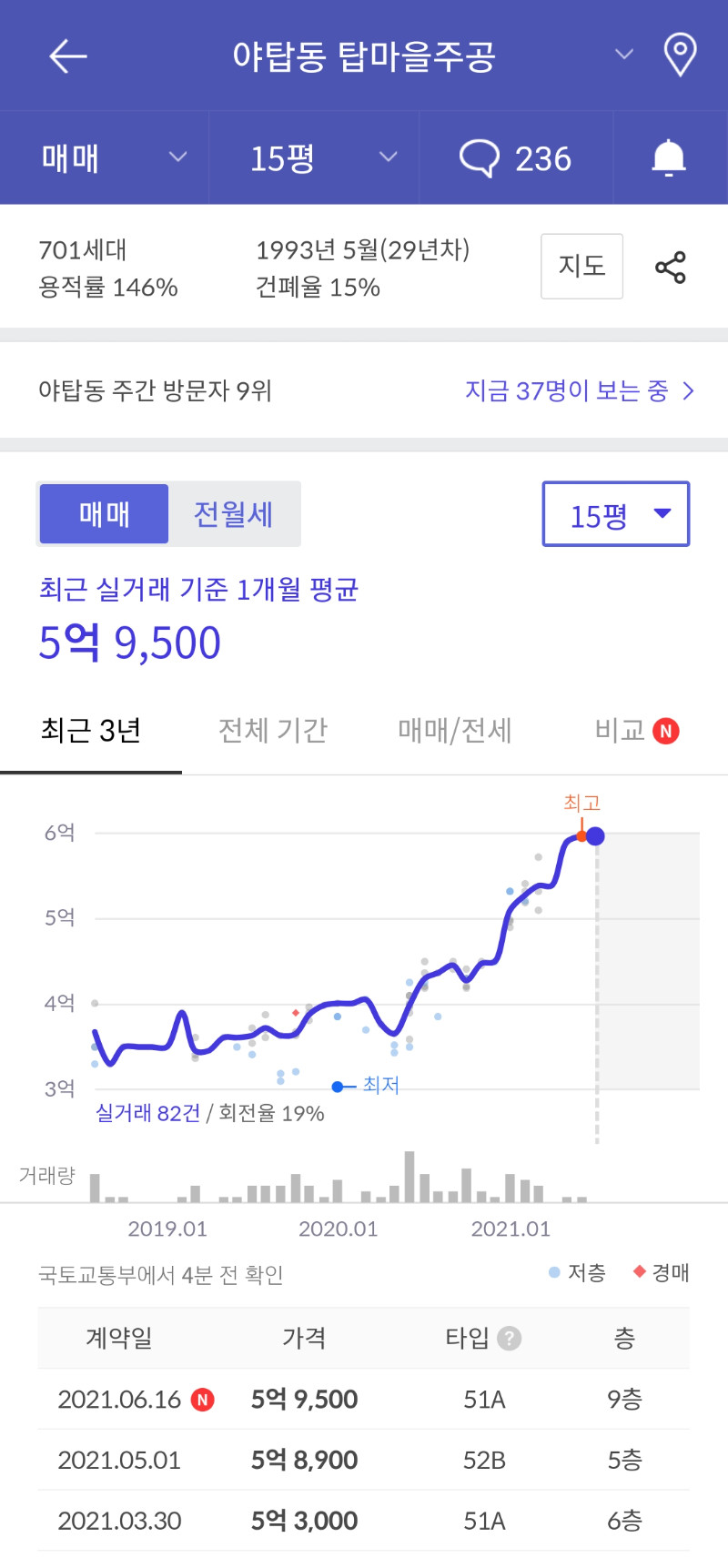Screen dimensions: 728x1568
Task: Share this apartment listing
Action: pos(671,268)
